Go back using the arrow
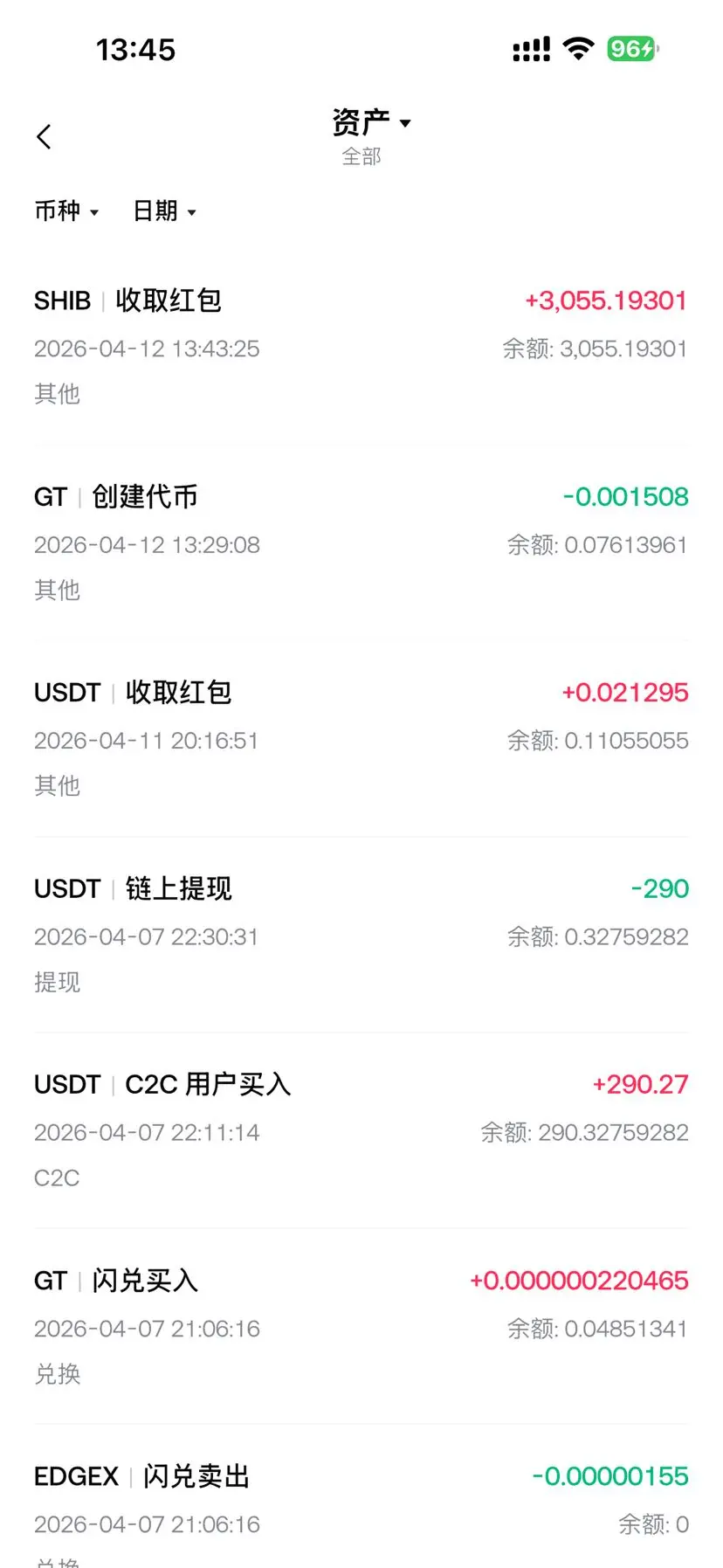The height and width of the screenshot is (1568, 723). 45,136
